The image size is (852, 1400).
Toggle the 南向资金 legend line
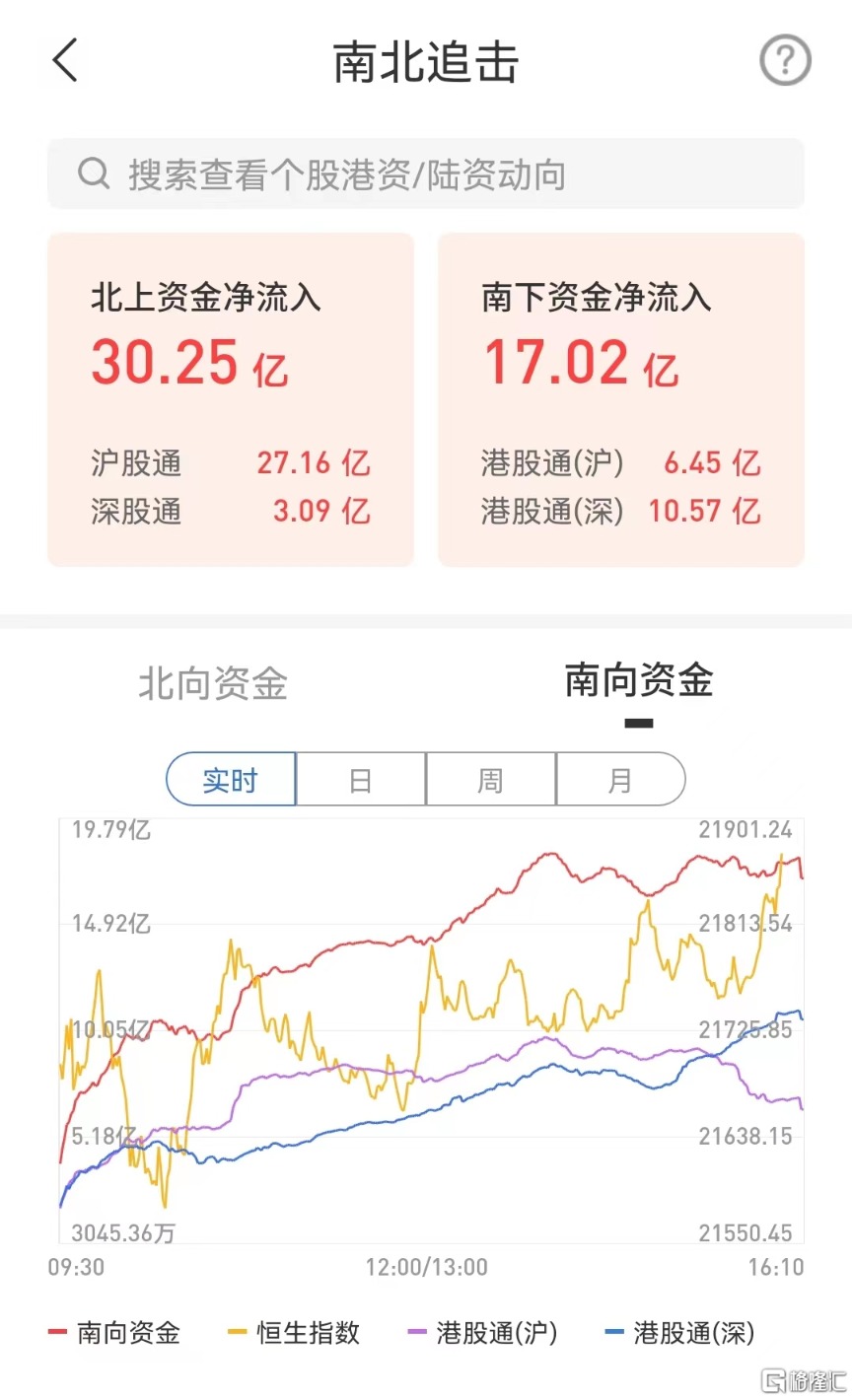coord(114,1333)
